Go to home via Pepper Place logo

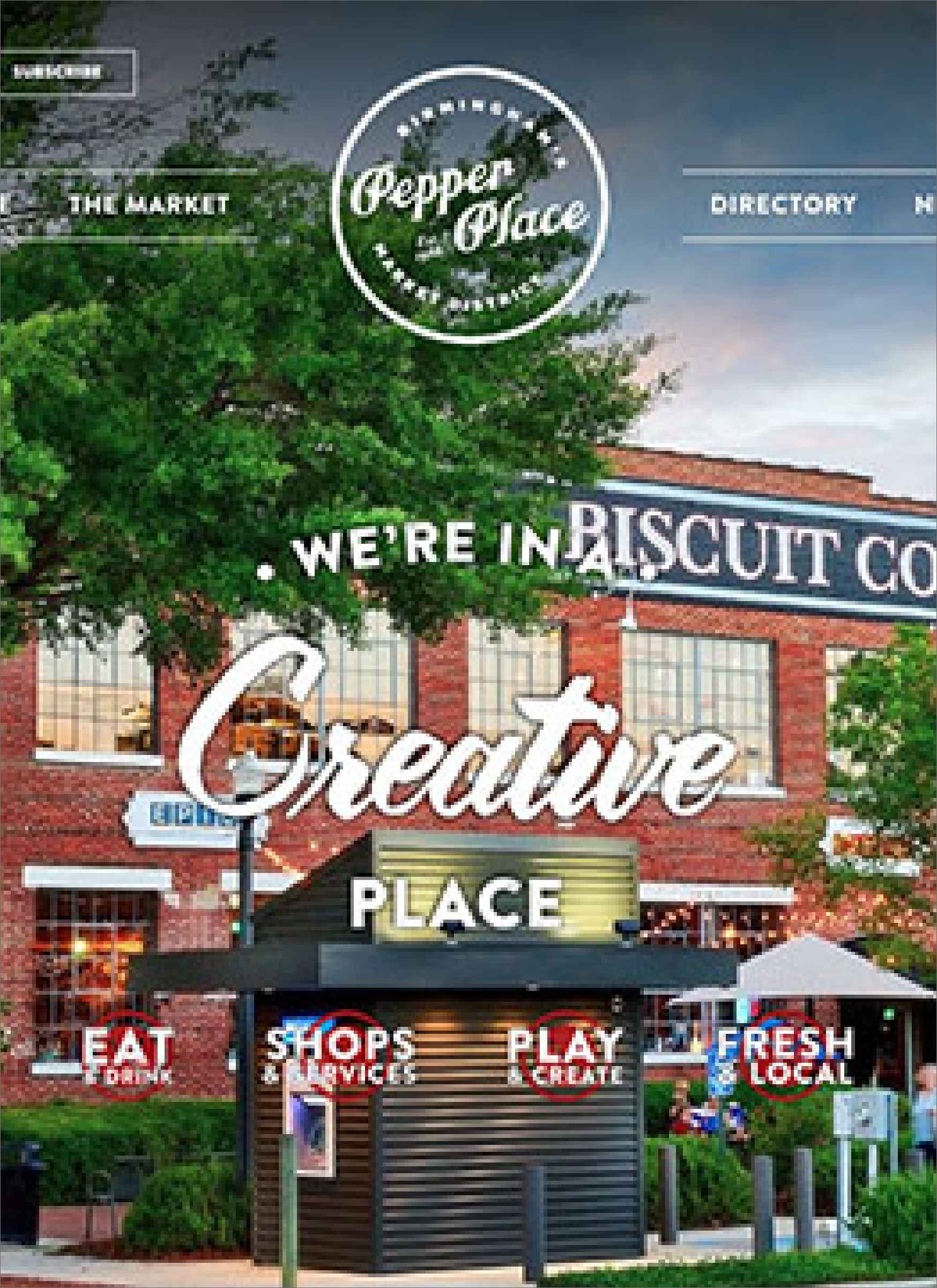(x=470, y=210)
